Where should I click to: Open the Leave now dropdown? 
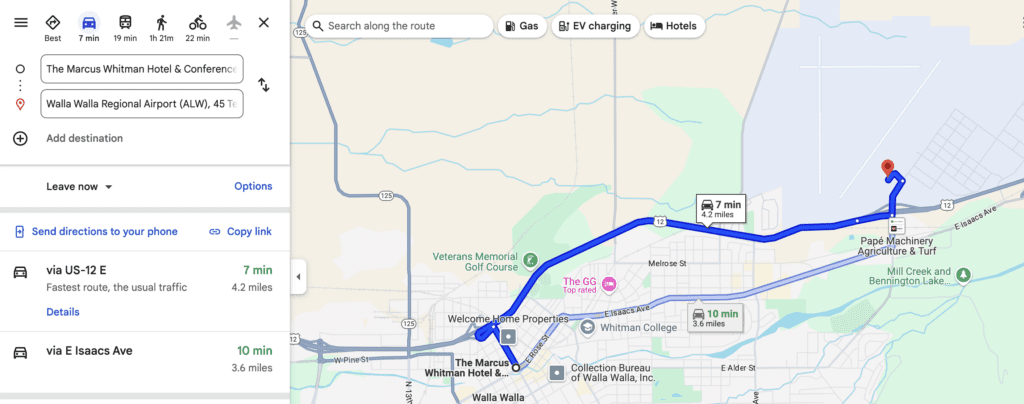(80, 186)
